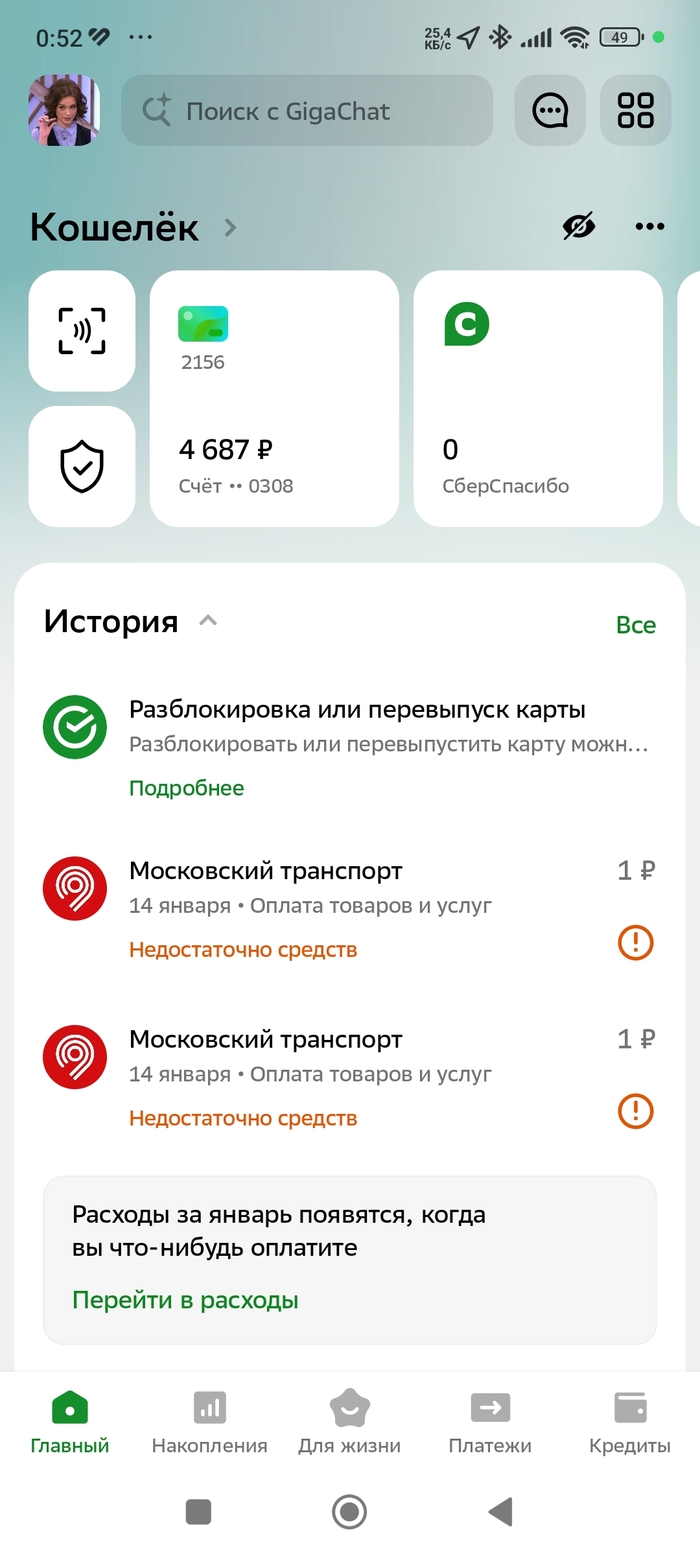View all history with Все

[x=636, y=625]
